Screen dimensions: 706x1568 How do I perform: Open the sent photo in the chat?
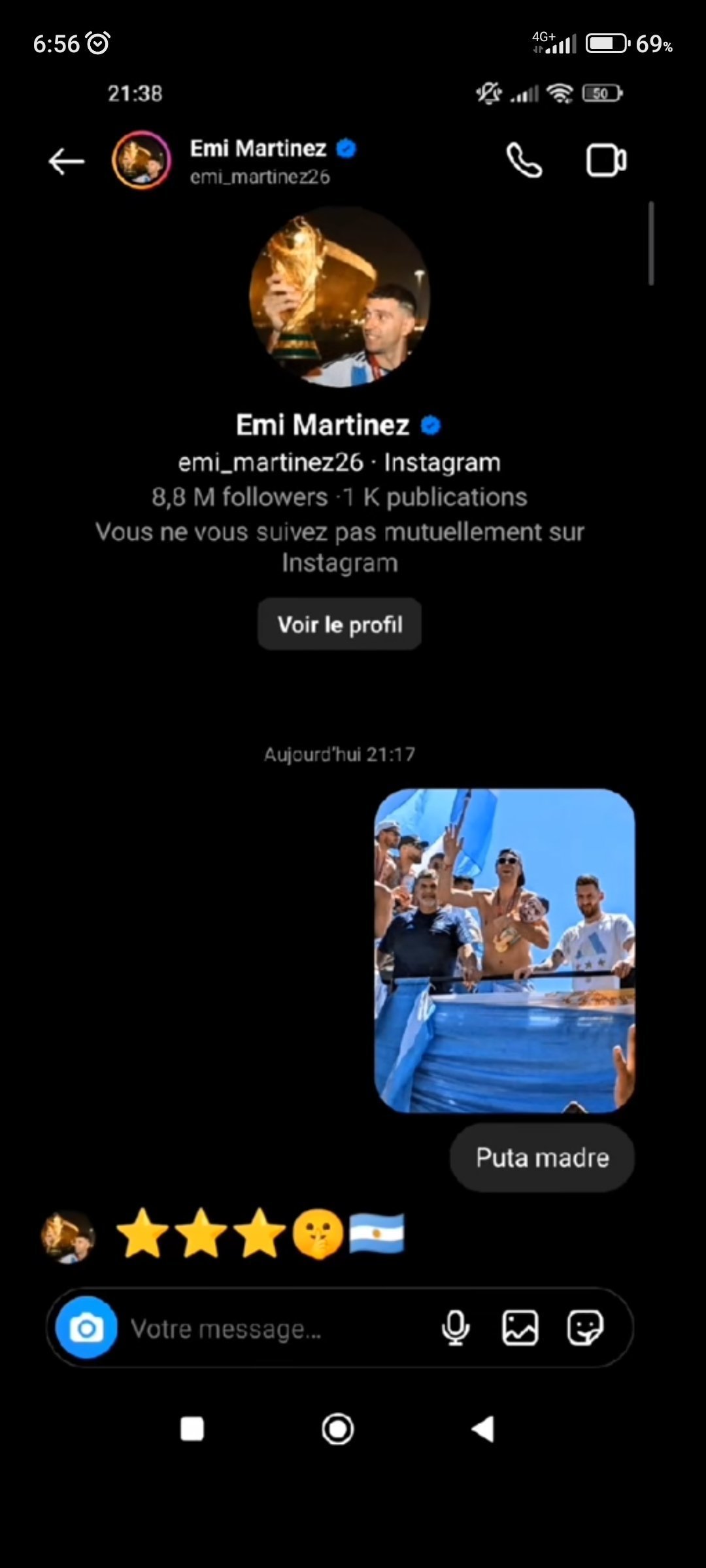(504, 951)
